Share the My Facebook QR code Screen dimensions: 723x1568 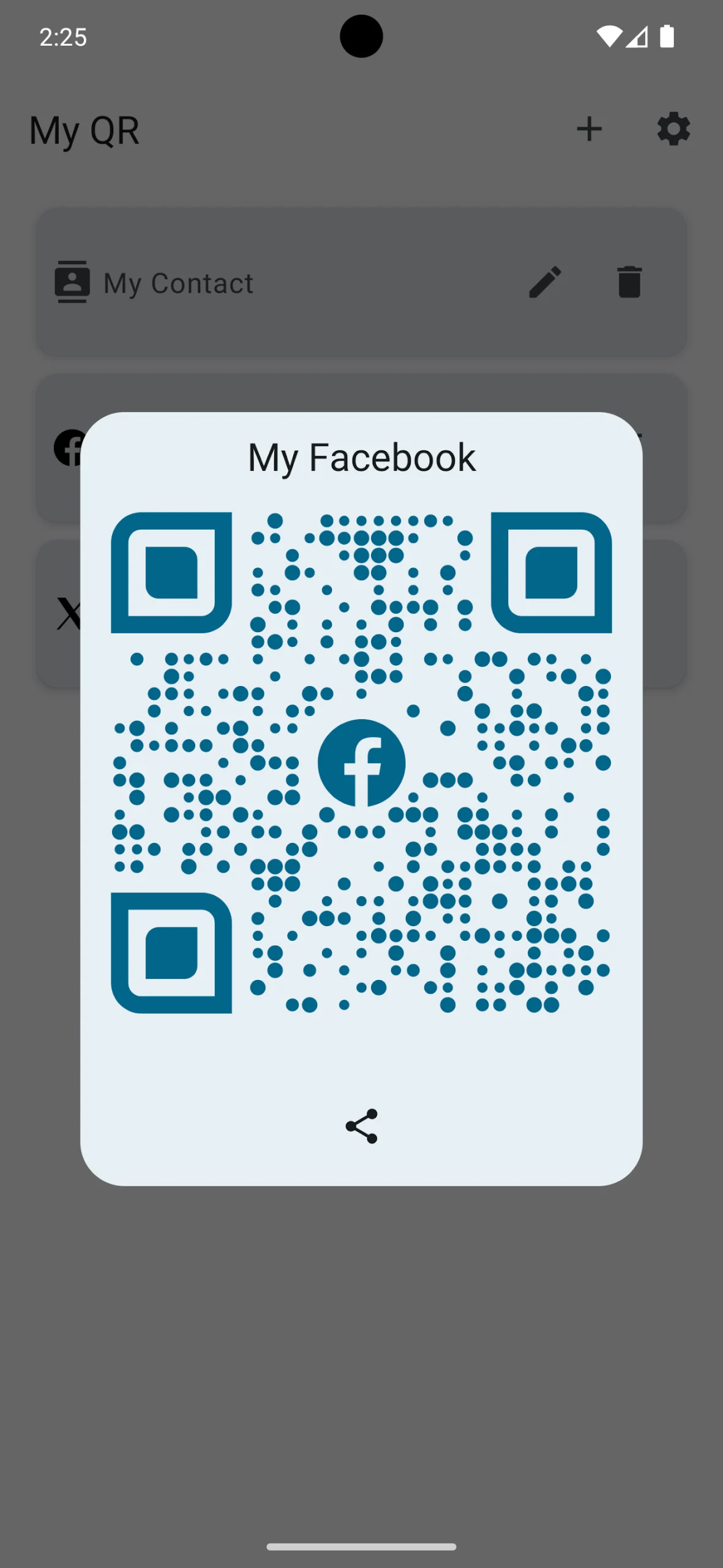coord(361,1126)
